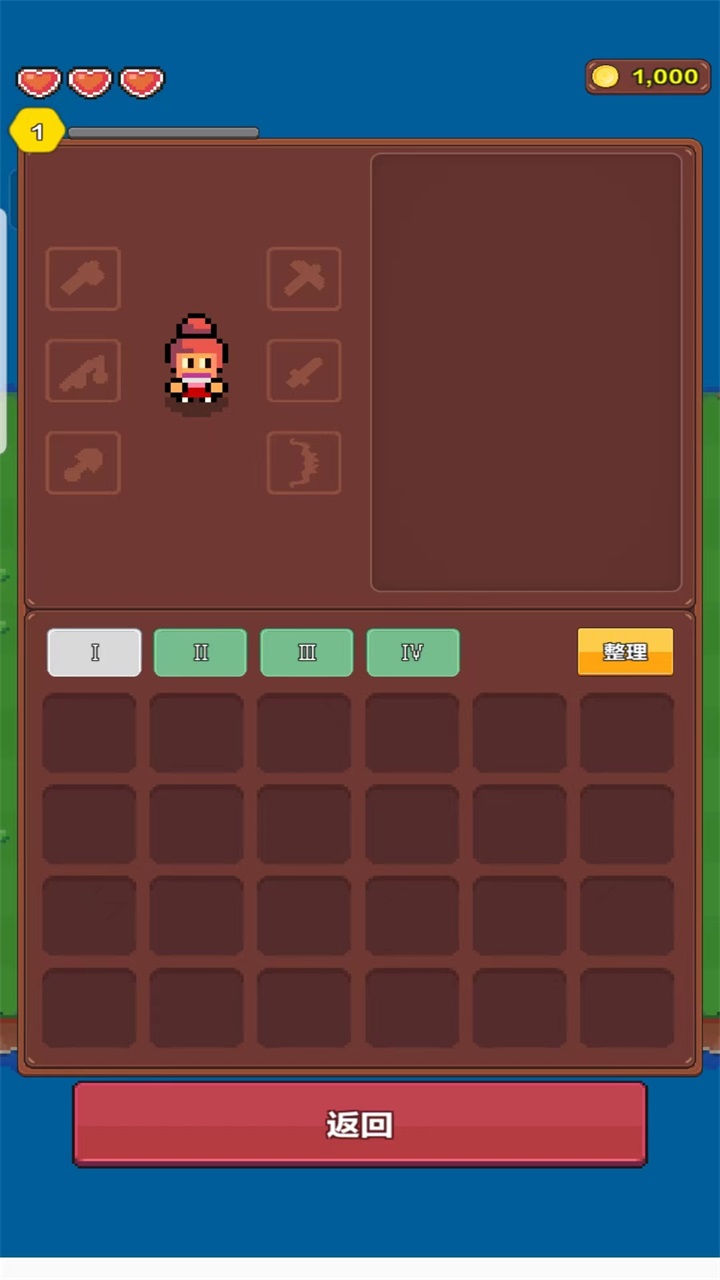Switch to inventory tab I
The height and width of the screenshot is (1280, 720).
[x=94, y=652]
